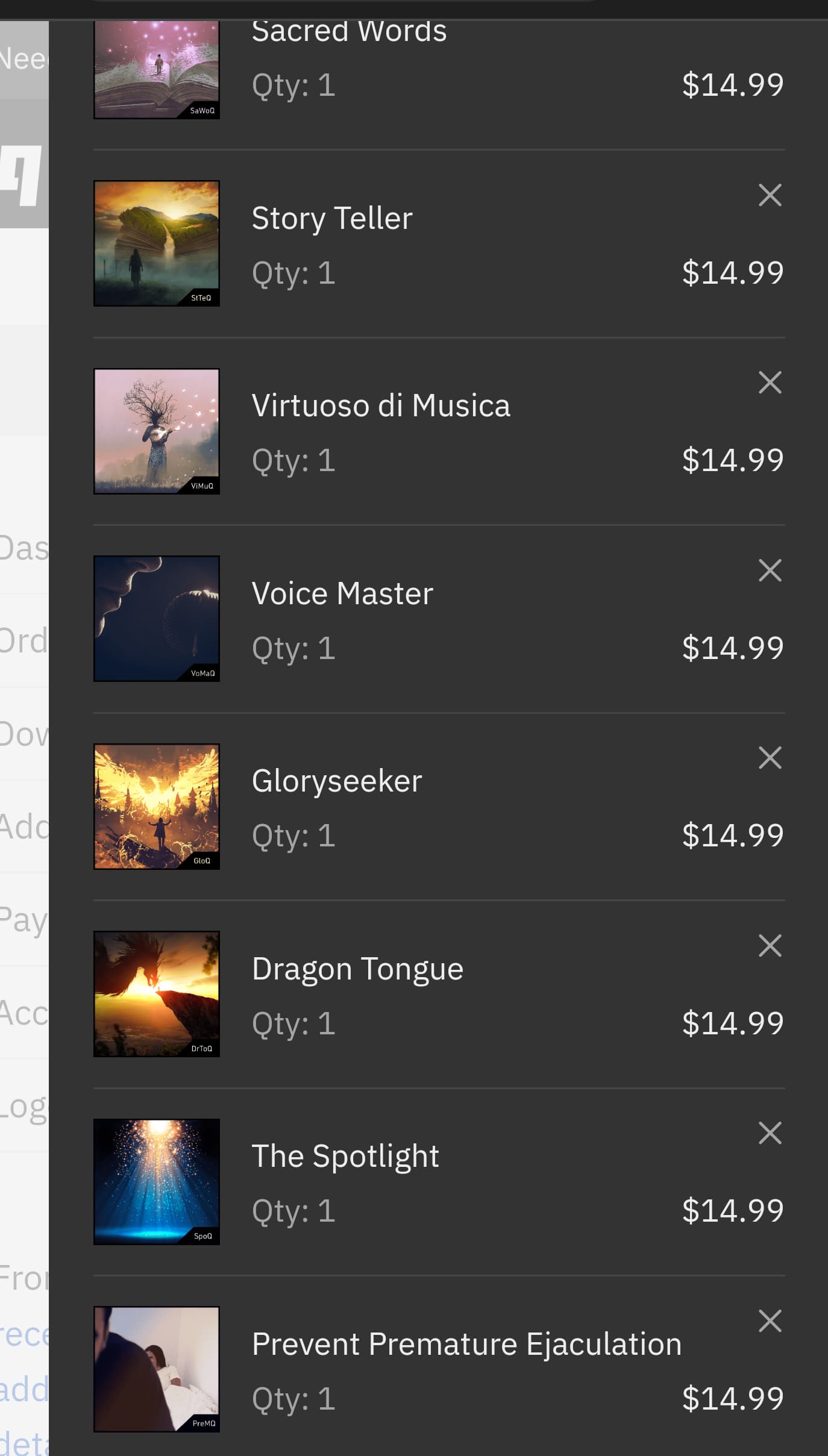
Task: Remove Virtuoso di Musica from the cart
Action: (770, 383)
